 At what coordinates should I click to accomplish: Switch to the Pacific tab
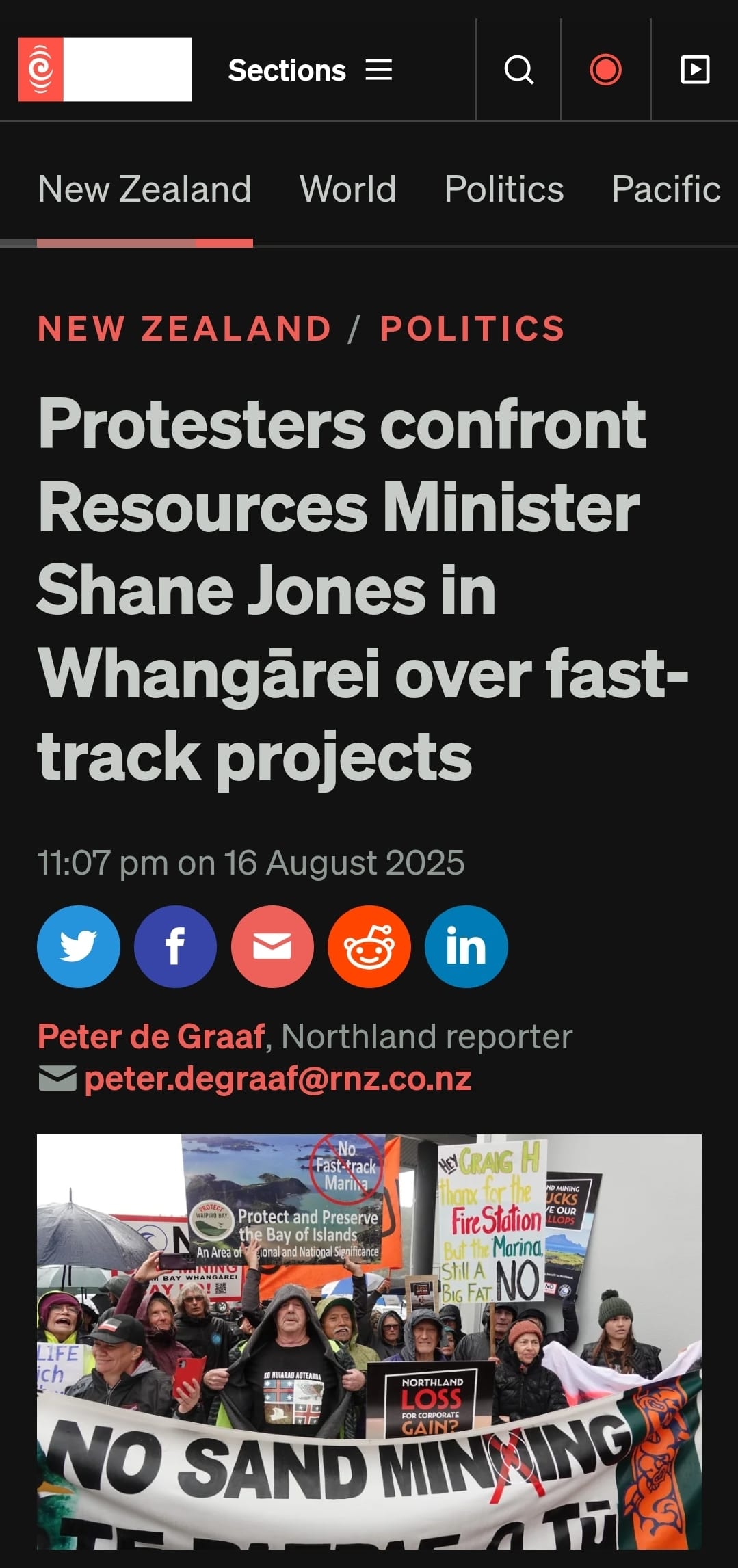coord(665,189)
